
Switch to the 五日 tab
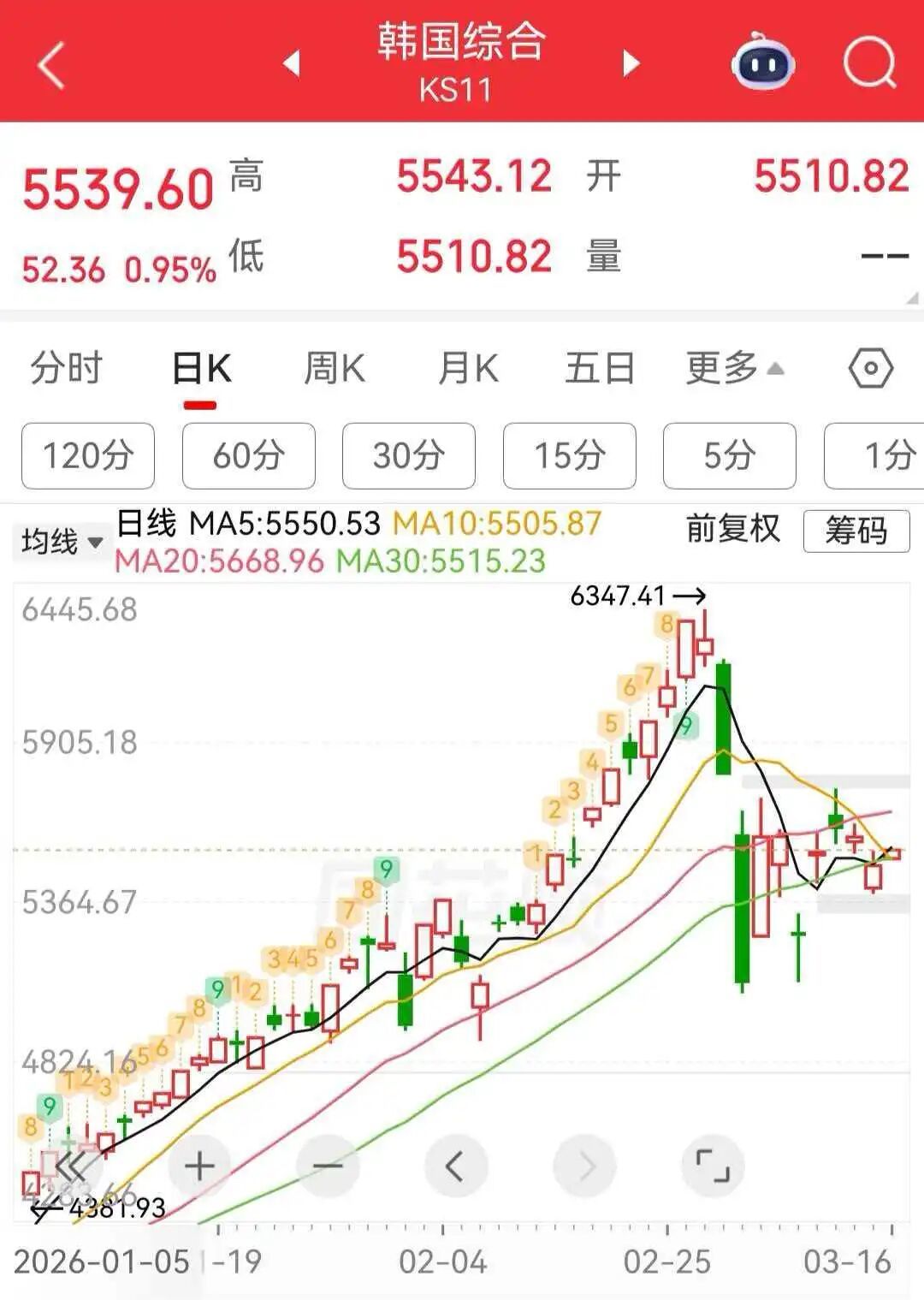click(x=600, y=369)
